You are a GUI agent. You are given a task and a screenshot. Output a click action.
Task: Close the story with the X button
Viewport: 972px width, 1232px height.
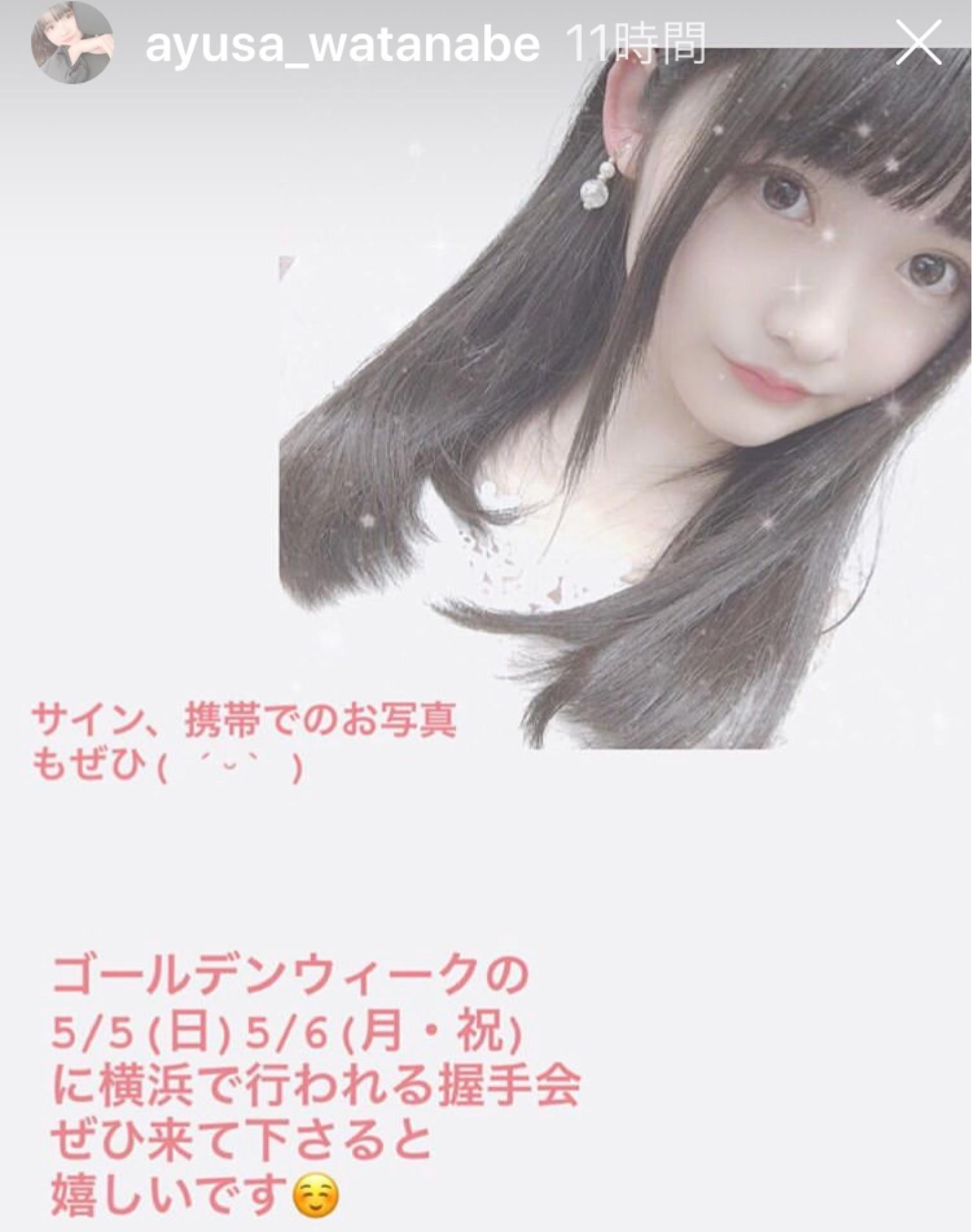pyautogui.click(x=918, y=43)
